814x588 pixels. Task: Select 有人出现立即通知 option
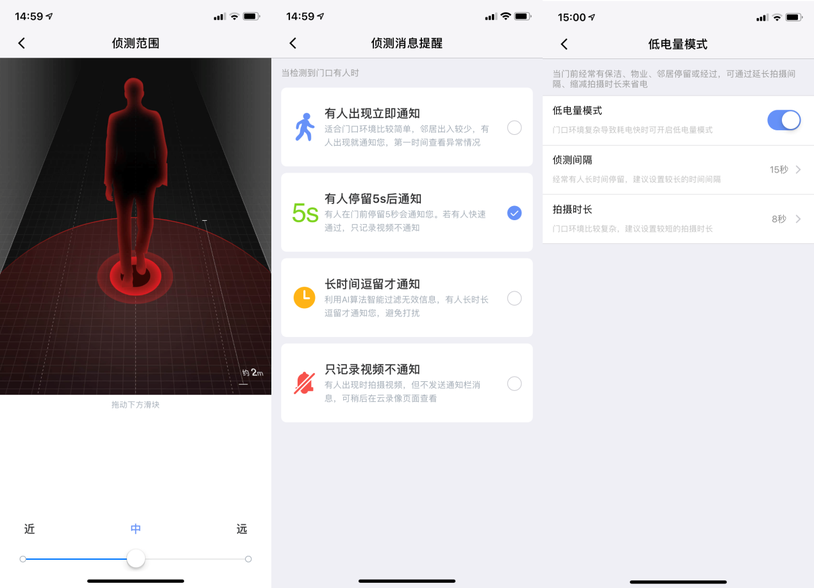coord(514,128)
